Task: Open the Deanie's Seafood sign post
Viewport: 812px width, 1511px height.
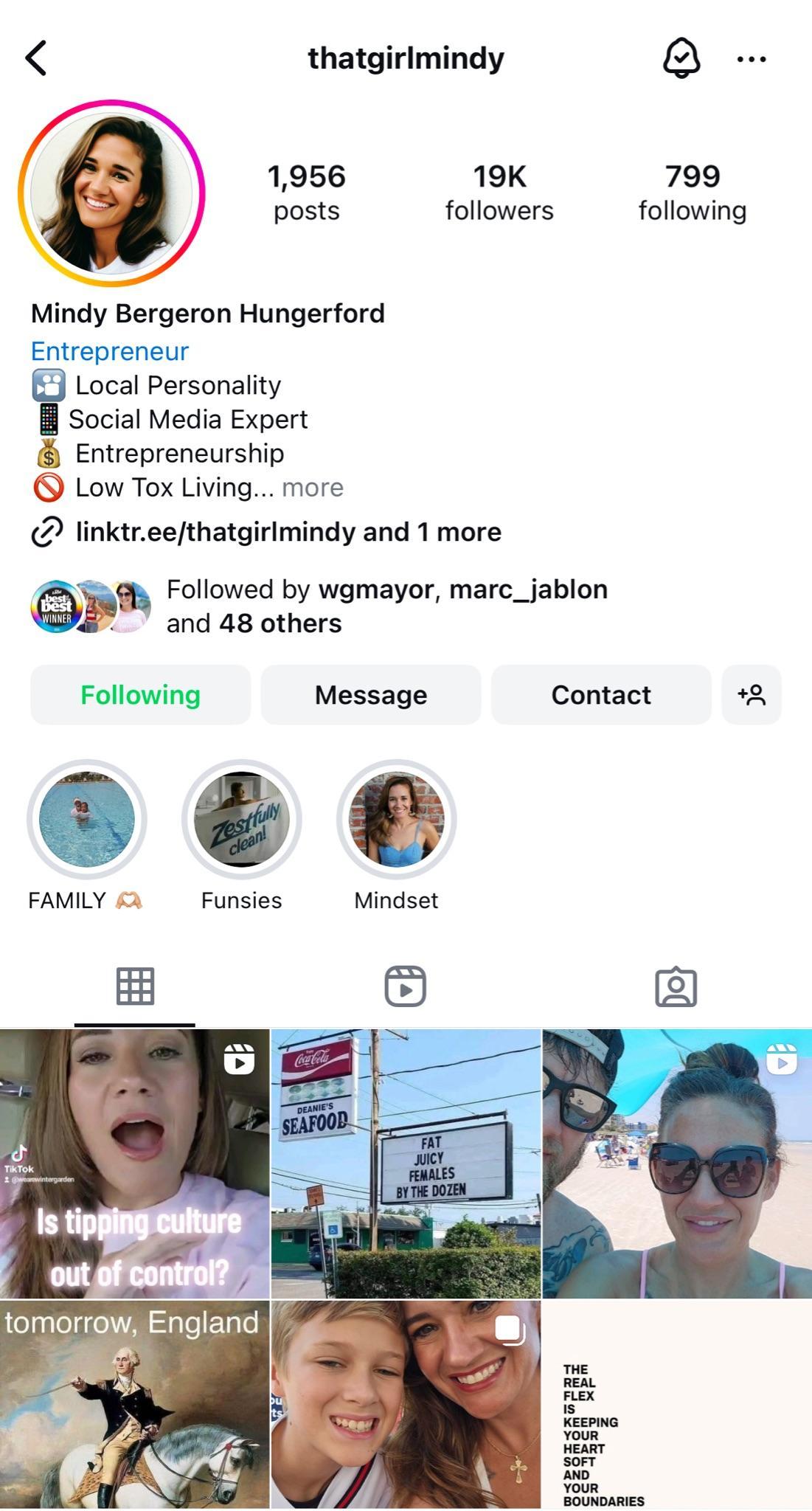Action: pos(406,1163)
